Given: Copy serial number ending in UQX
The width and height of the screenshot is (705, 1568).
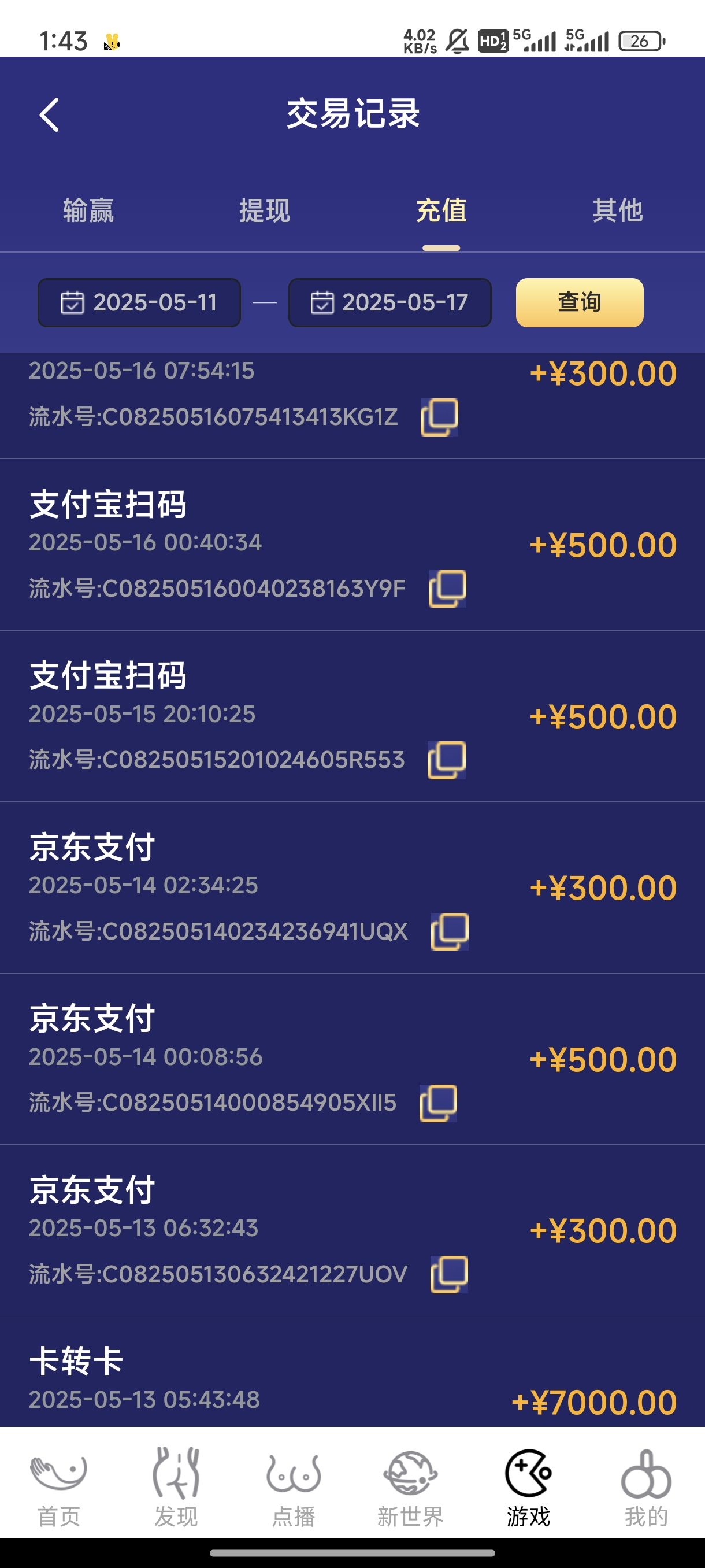Looking at the screenshot, I should [450, 931].
